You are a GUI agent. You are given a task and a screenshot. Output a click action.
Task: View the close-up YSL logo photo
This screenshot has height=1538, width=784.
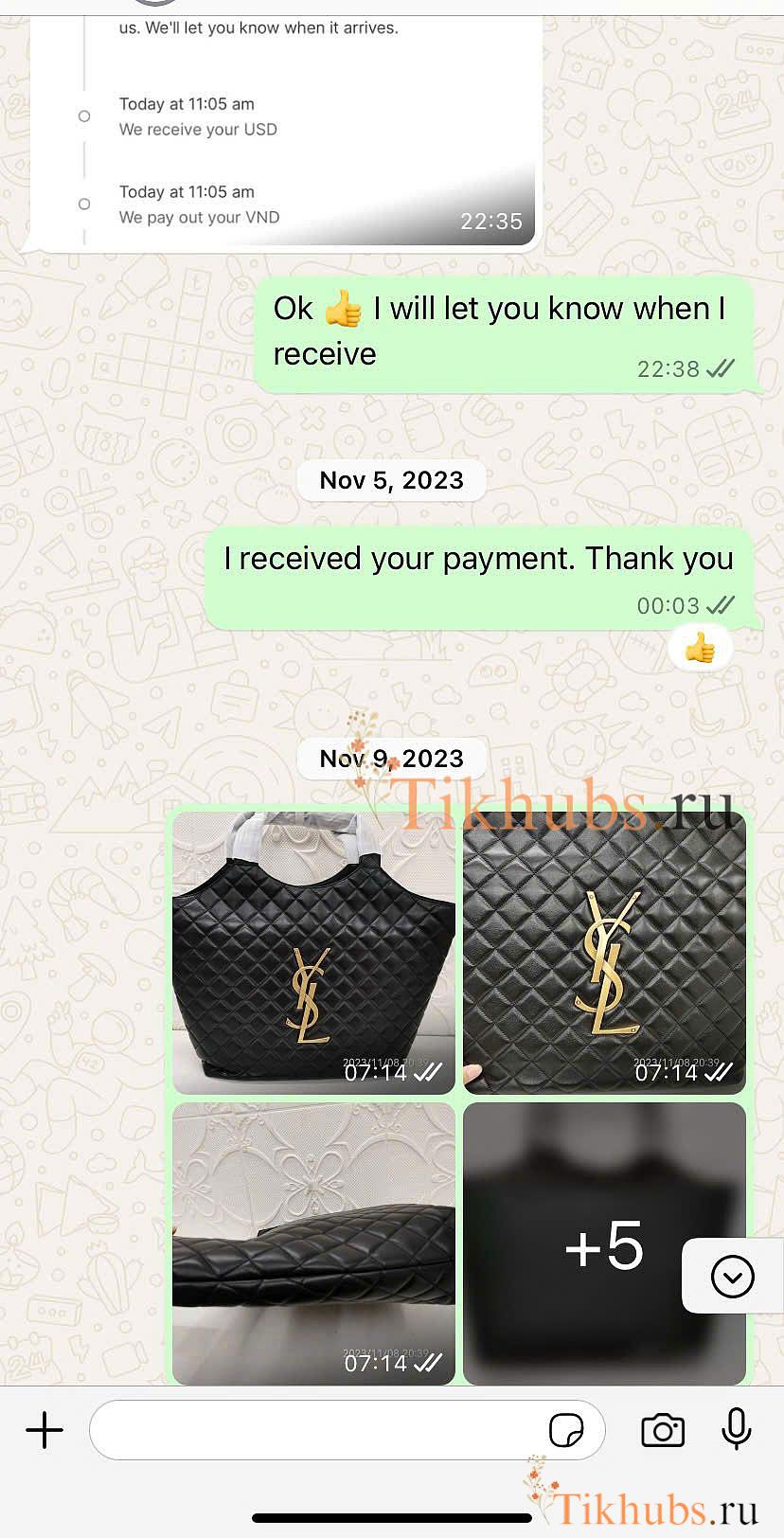point(604,952)
